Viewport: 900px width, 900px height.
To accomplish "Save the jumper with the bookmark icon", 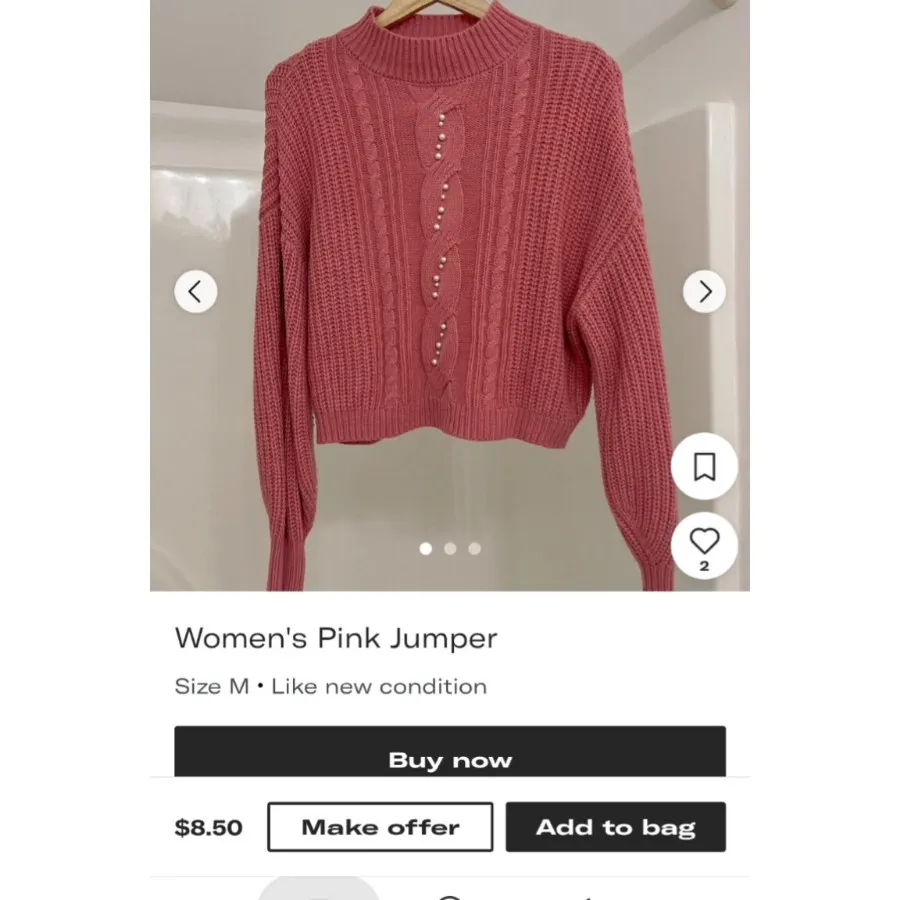I will tap(704, 466).
